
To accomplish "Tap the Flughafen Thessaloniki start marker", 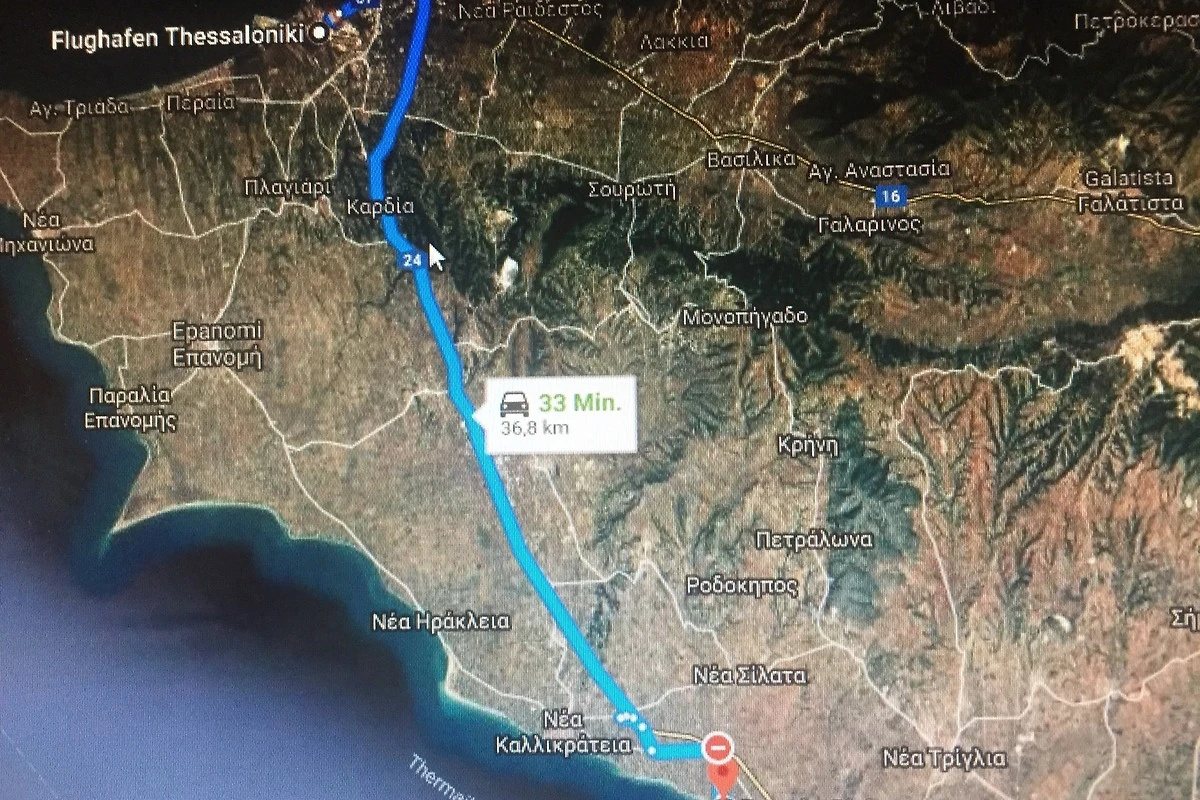I will tap(319, 34).
